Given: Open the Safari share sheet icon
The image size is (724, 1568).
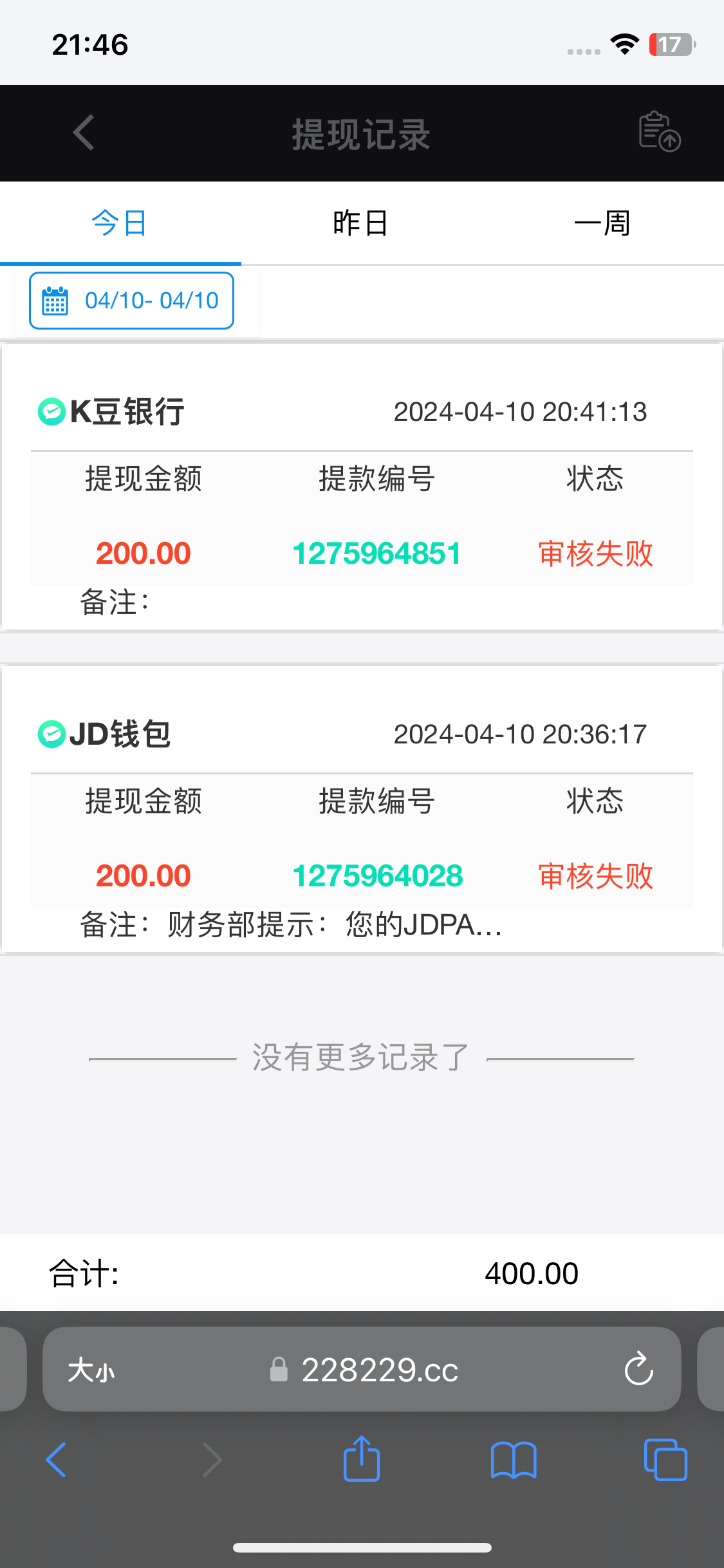Looking at the screenshot, I should pos(362,1459).
